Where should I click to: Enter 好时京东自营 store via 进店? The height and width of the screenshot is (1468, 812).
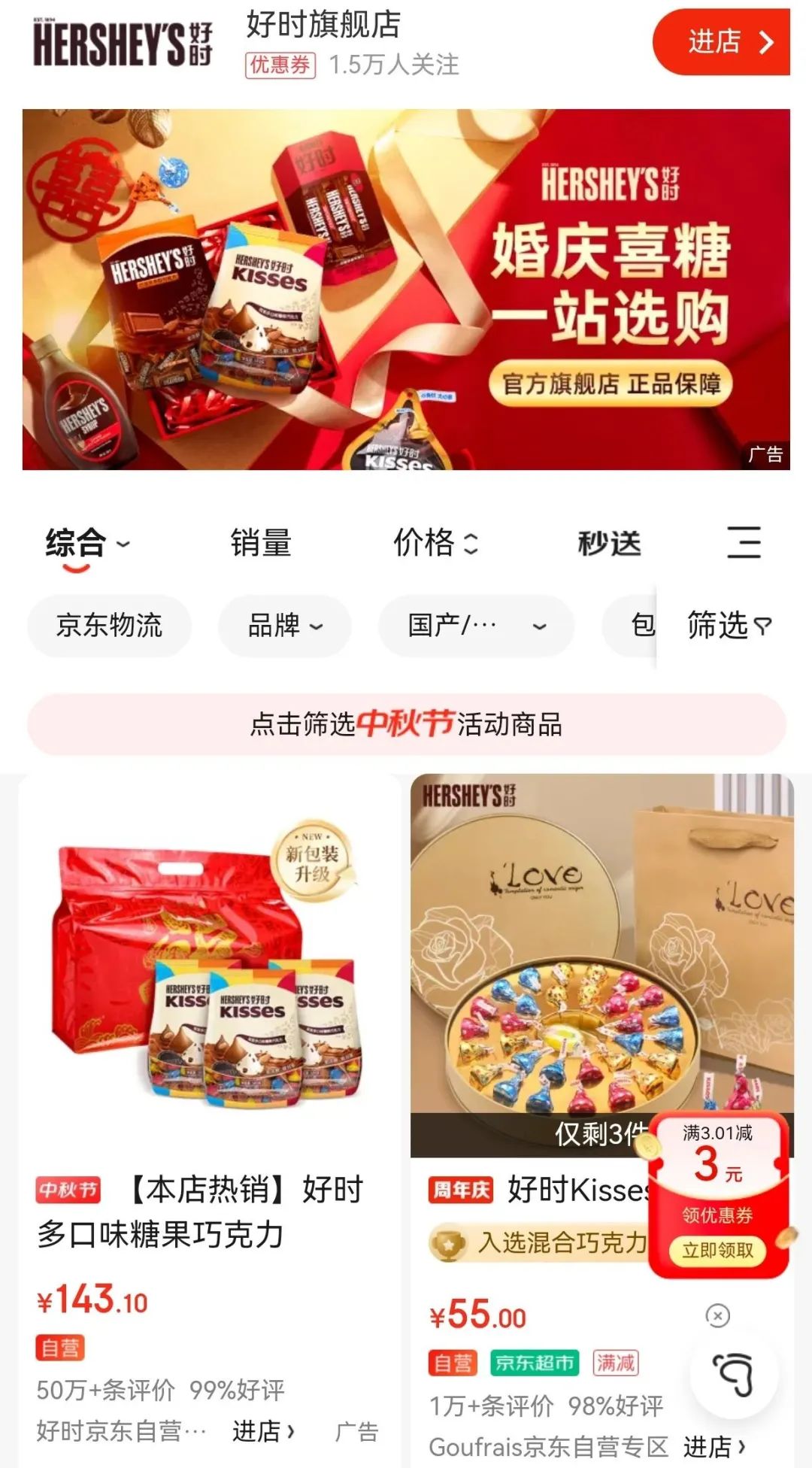[x=262, y=1430]
